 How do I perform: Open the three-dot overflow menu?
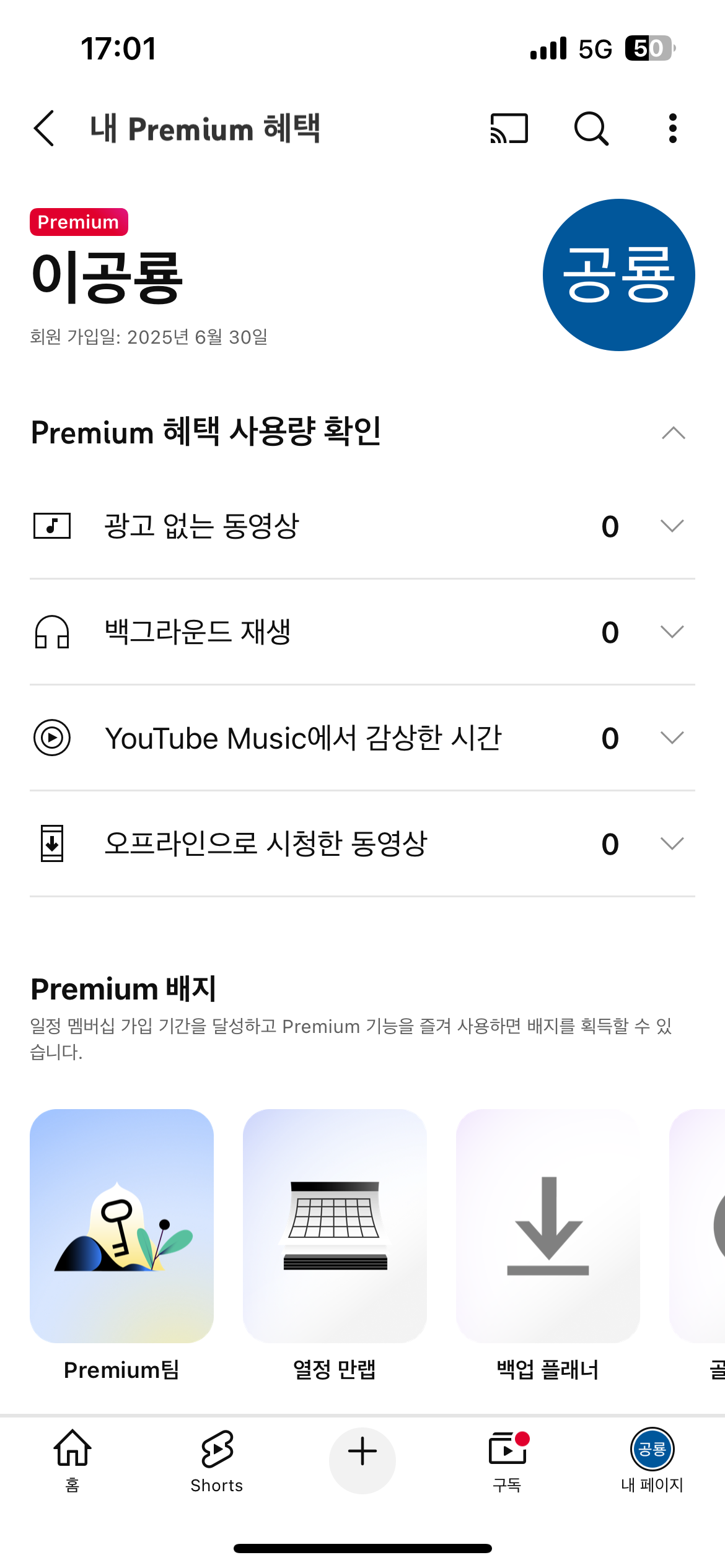[x=672, y=129]
